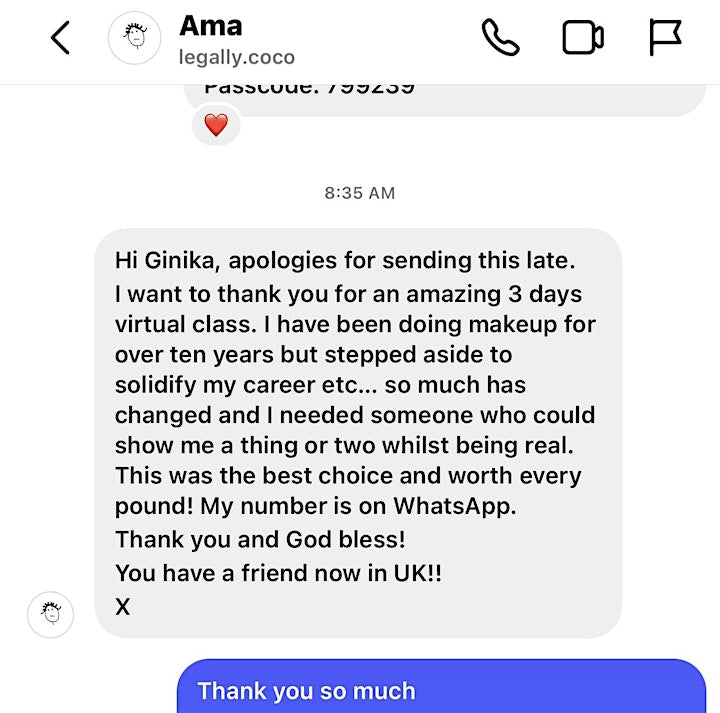Tap the heart reaction under the Passcode message
The height and width of the screenshot is (713, 720).
216,125
